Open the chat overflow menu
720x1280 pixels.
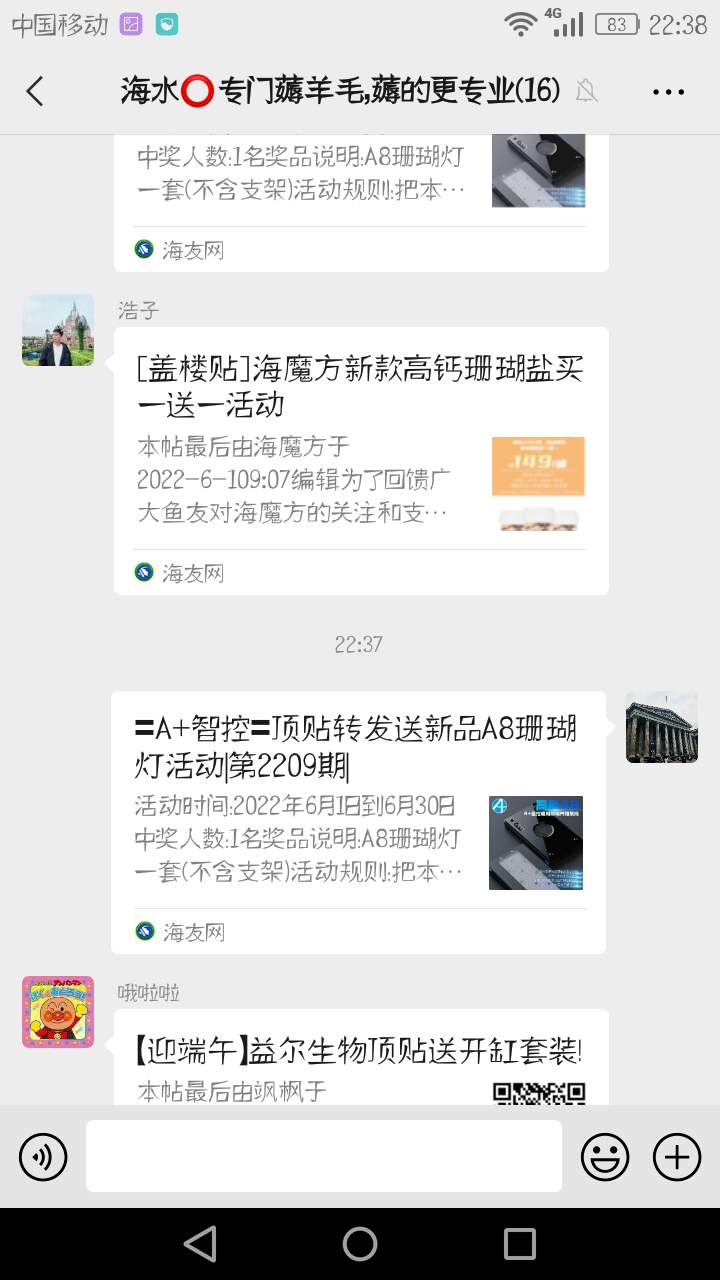(x=668, y=91)
